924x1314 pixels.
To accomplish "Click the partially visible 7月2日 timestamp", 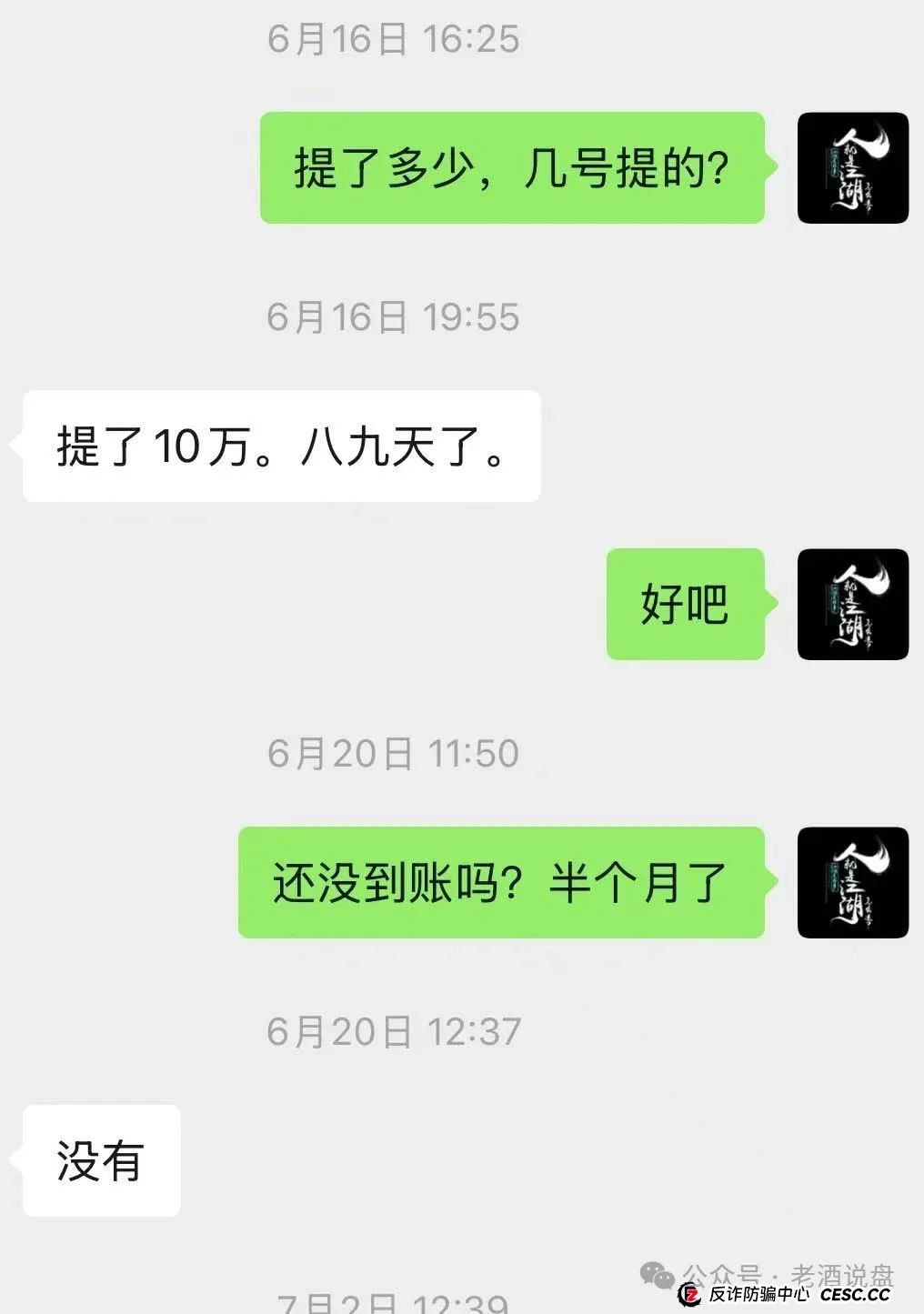I will (391, 1307).
